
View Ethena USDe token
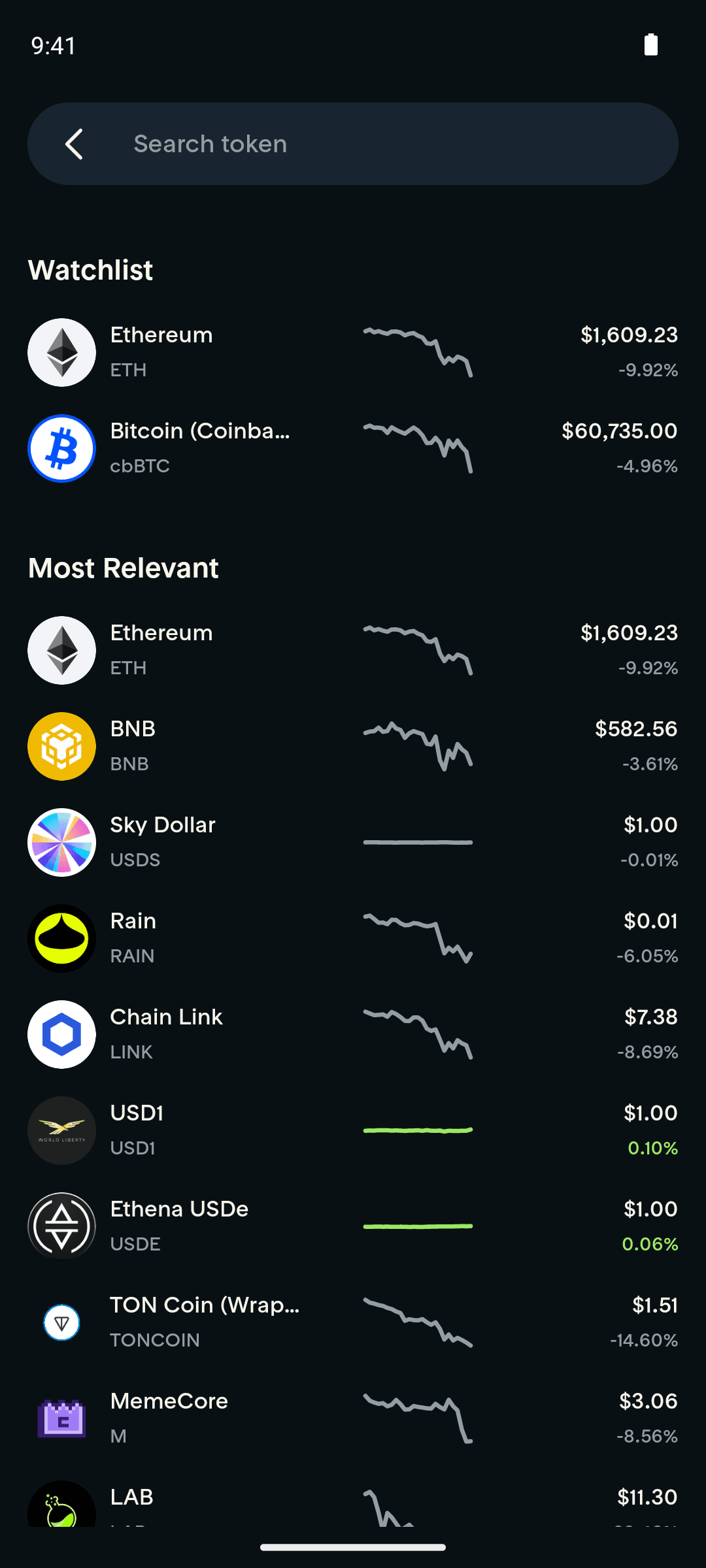[x=353, y=1227]
